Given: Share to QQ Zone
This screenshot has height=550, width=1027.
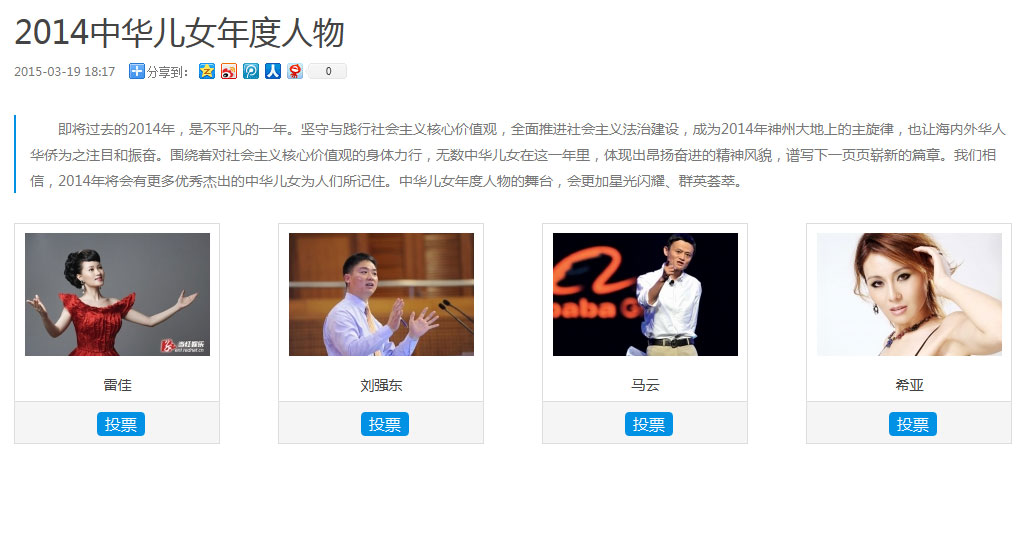Looking at the screenshot, I should click(207, 71).
